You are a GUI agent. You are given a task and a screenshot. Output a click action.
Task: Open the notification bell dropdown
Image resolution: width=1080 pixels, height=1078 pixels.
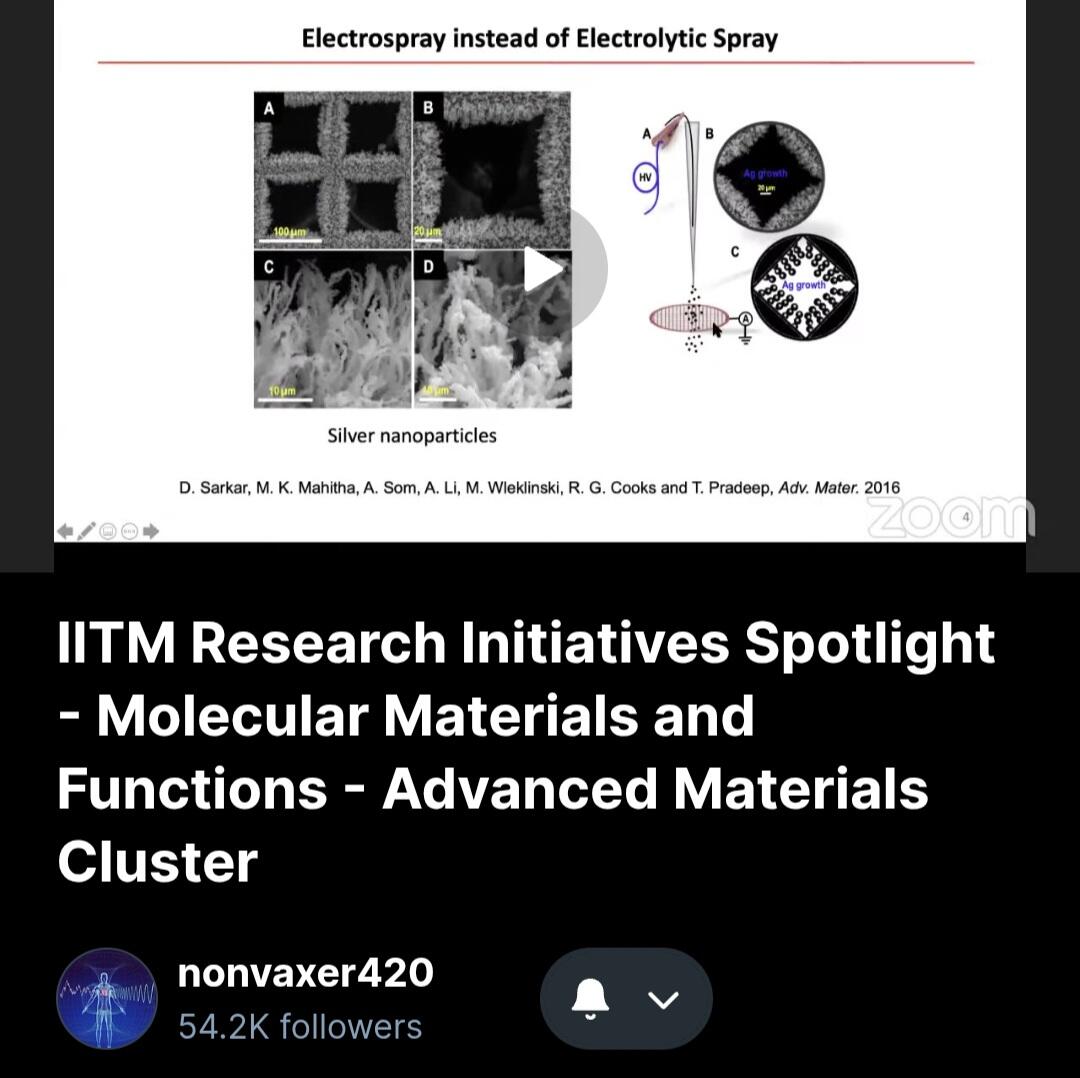(664, 999)
